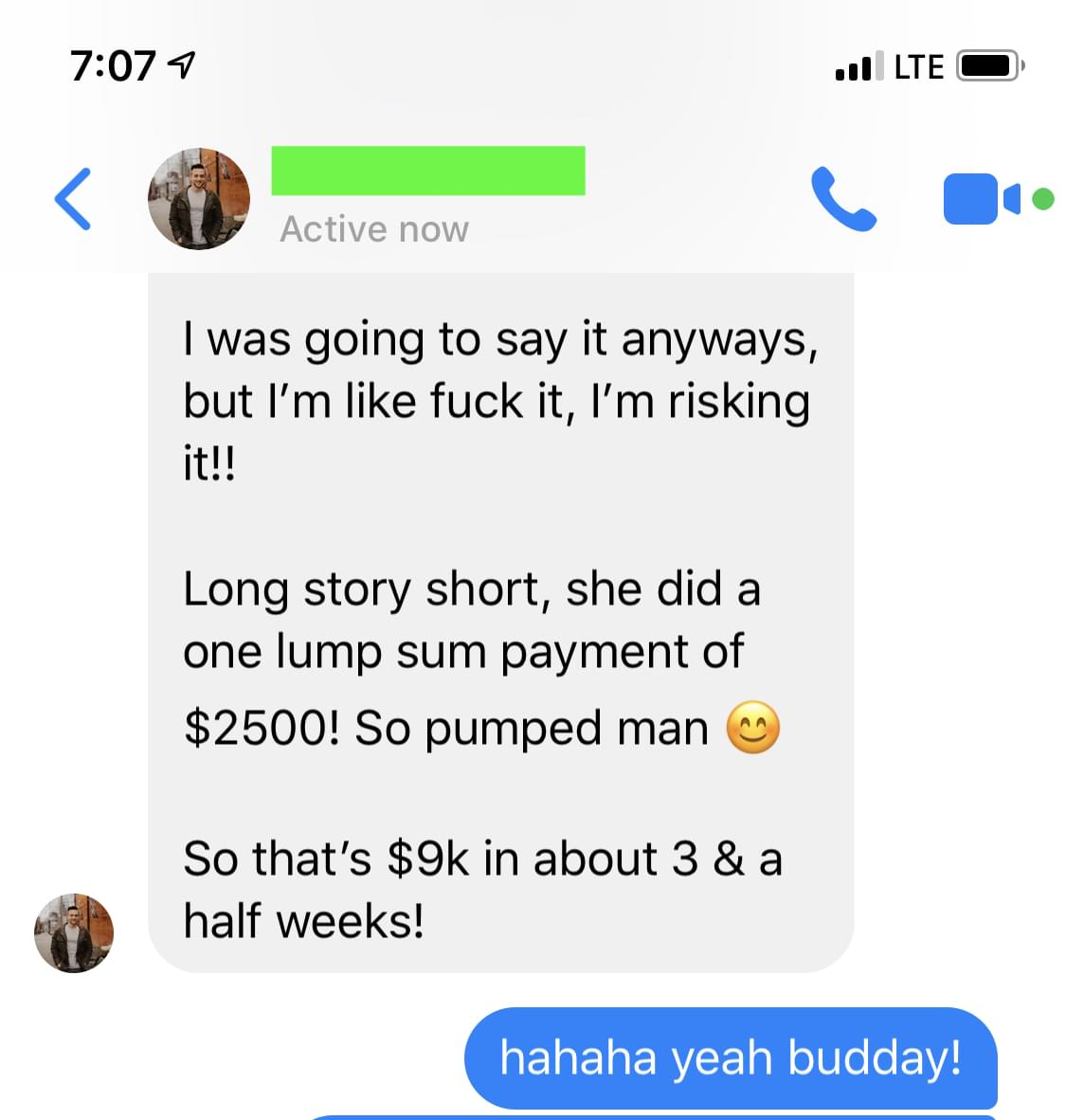This screenshot has height=1120, width=1066.
Task: Tap sender's avatar beside the message bubble
Action: tap(74, 932)
